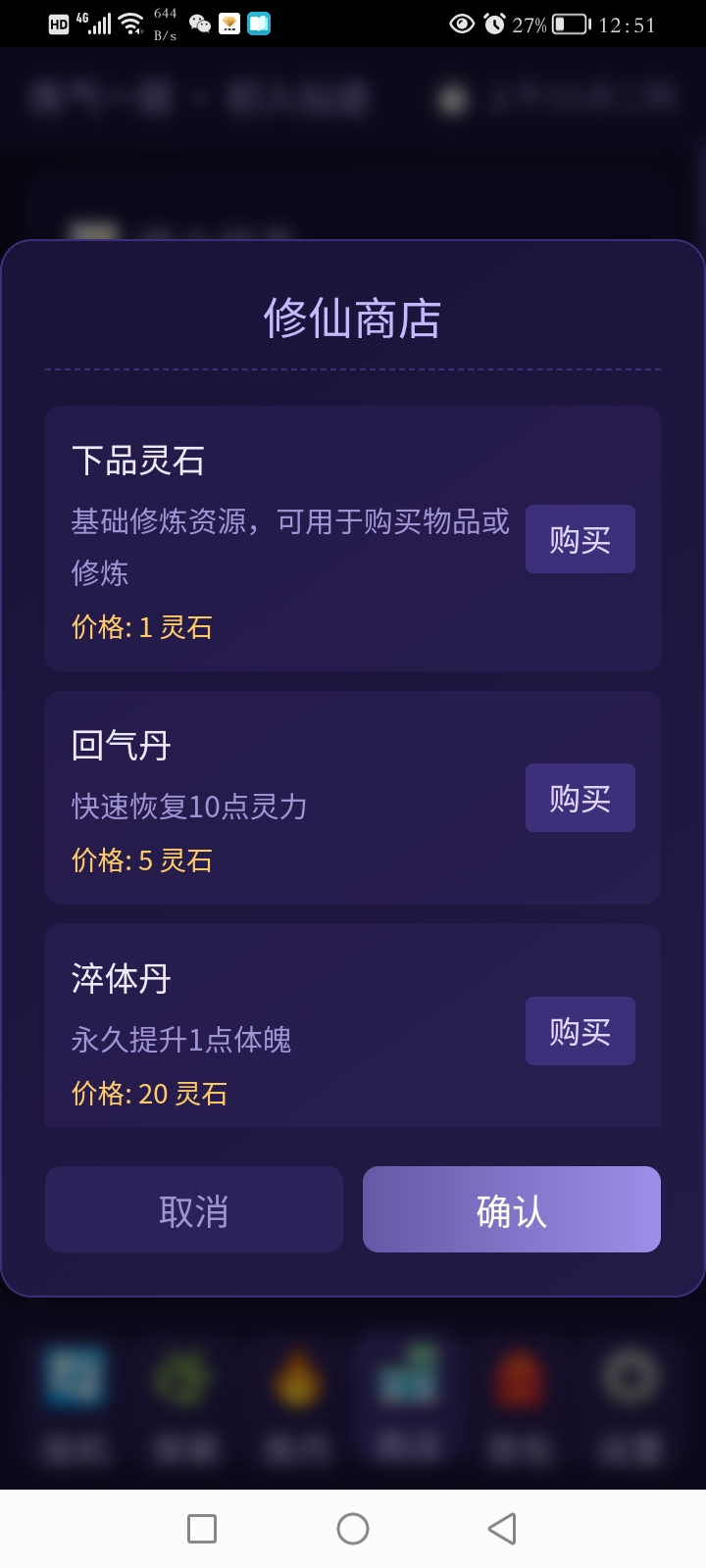Tap the WiFi icon in the status bar
Image resolution: width=706 pixels, height=1568 pixels.
click(x=132, y=22)
